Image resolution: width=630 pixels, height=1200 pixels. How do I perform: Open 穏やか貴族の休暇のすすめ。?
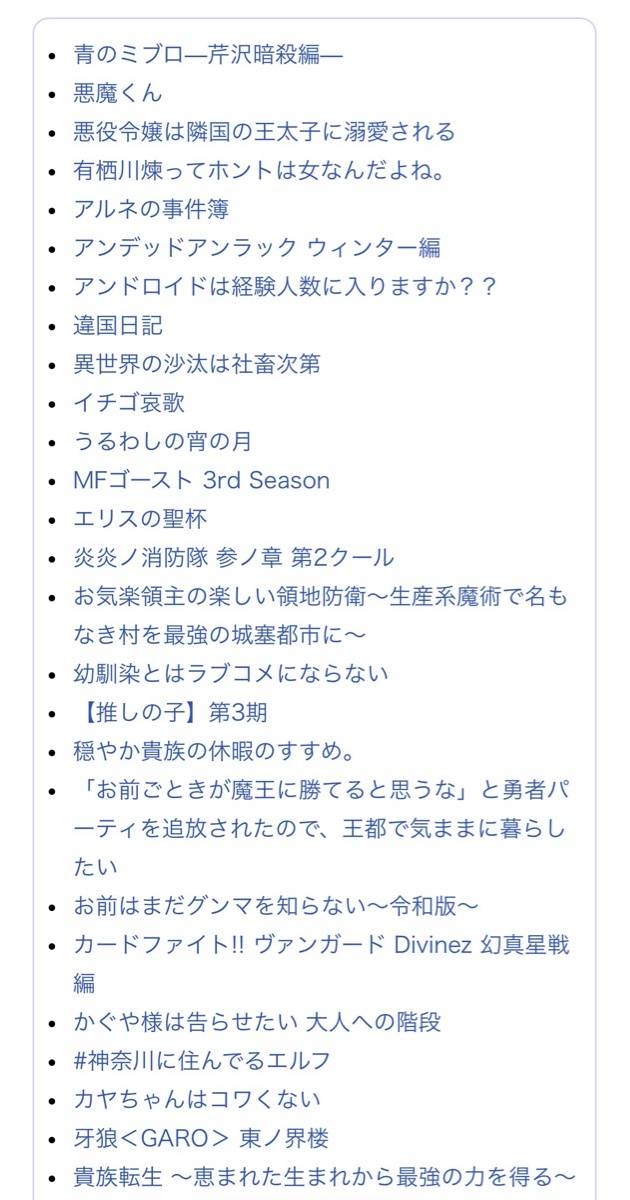coord(215,751)
